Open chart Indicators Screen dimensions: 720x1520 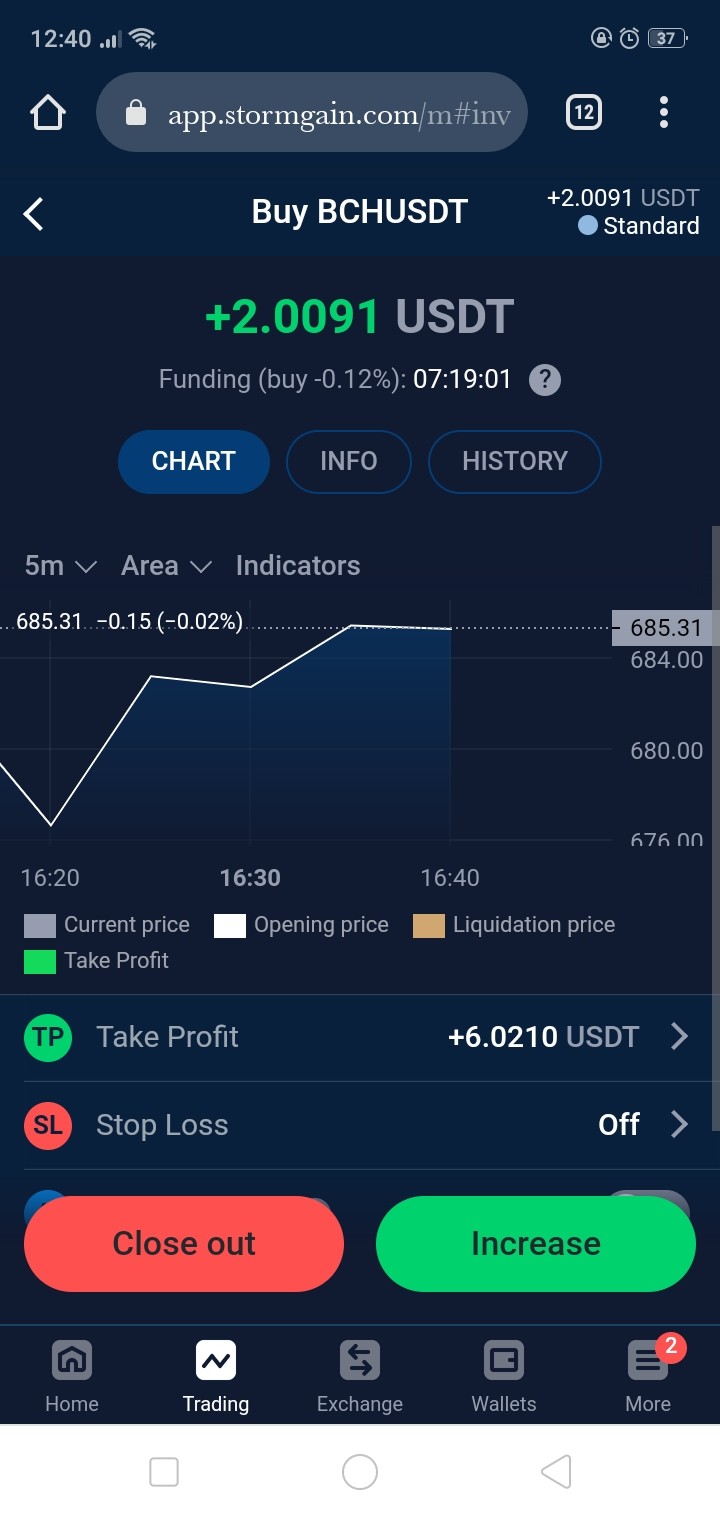[x=298, y=566]
